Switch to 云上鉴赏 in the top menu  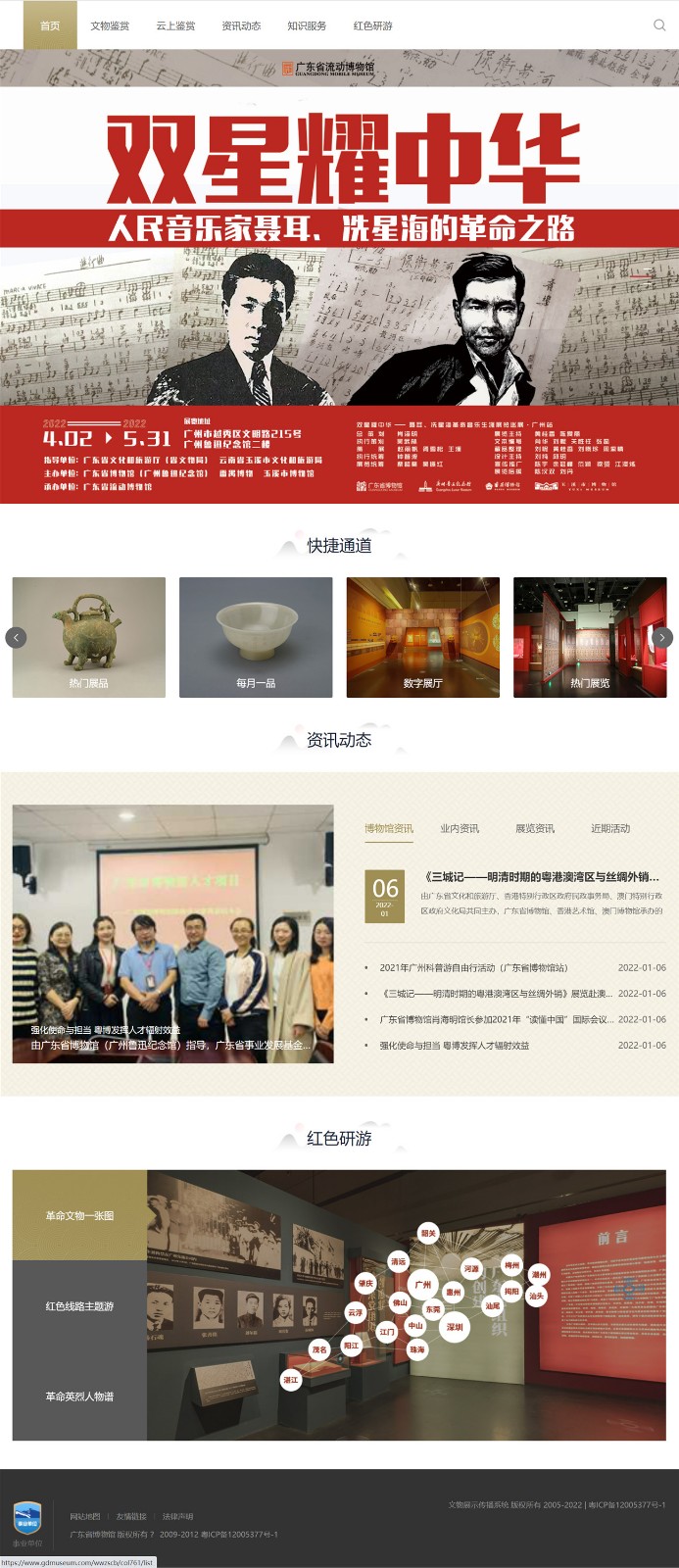click(175, 25)
